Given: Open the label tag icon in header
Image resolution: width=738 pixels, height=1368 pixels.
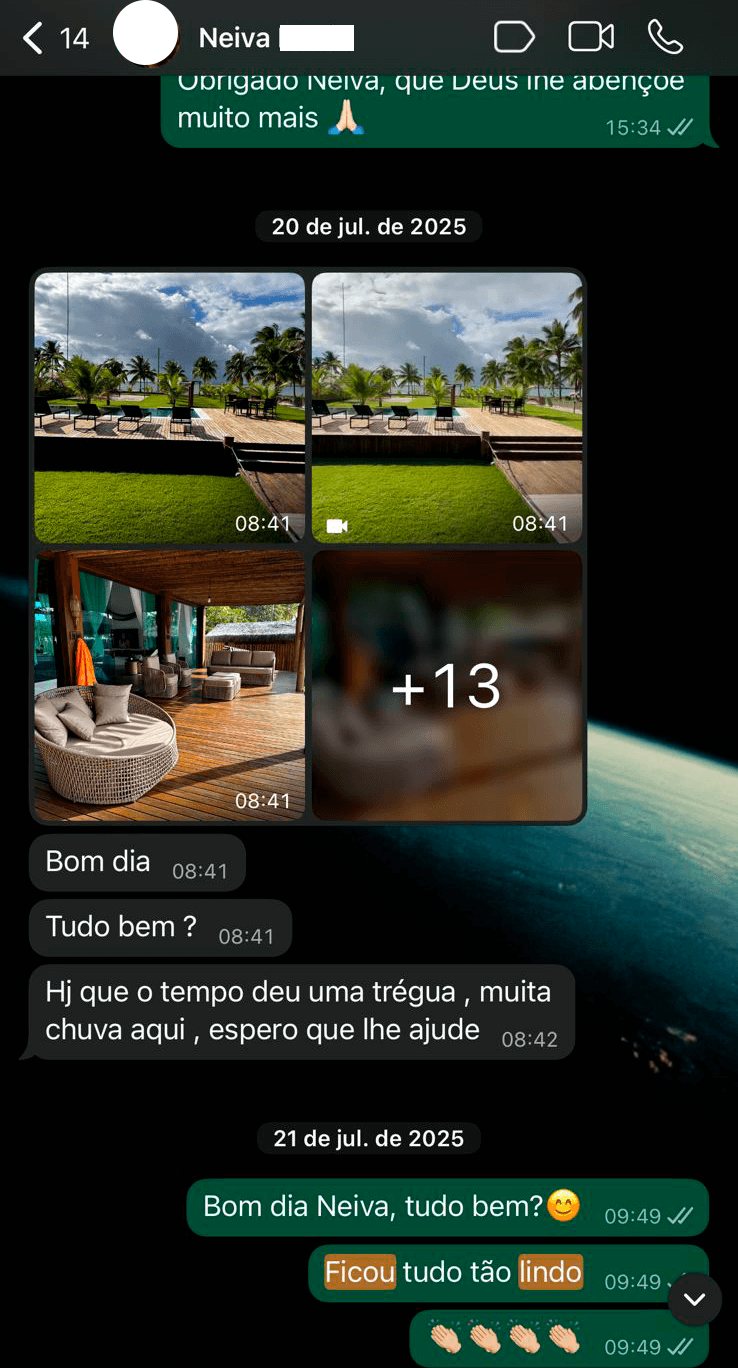Looking at the screenshot, I should [514, 38].
